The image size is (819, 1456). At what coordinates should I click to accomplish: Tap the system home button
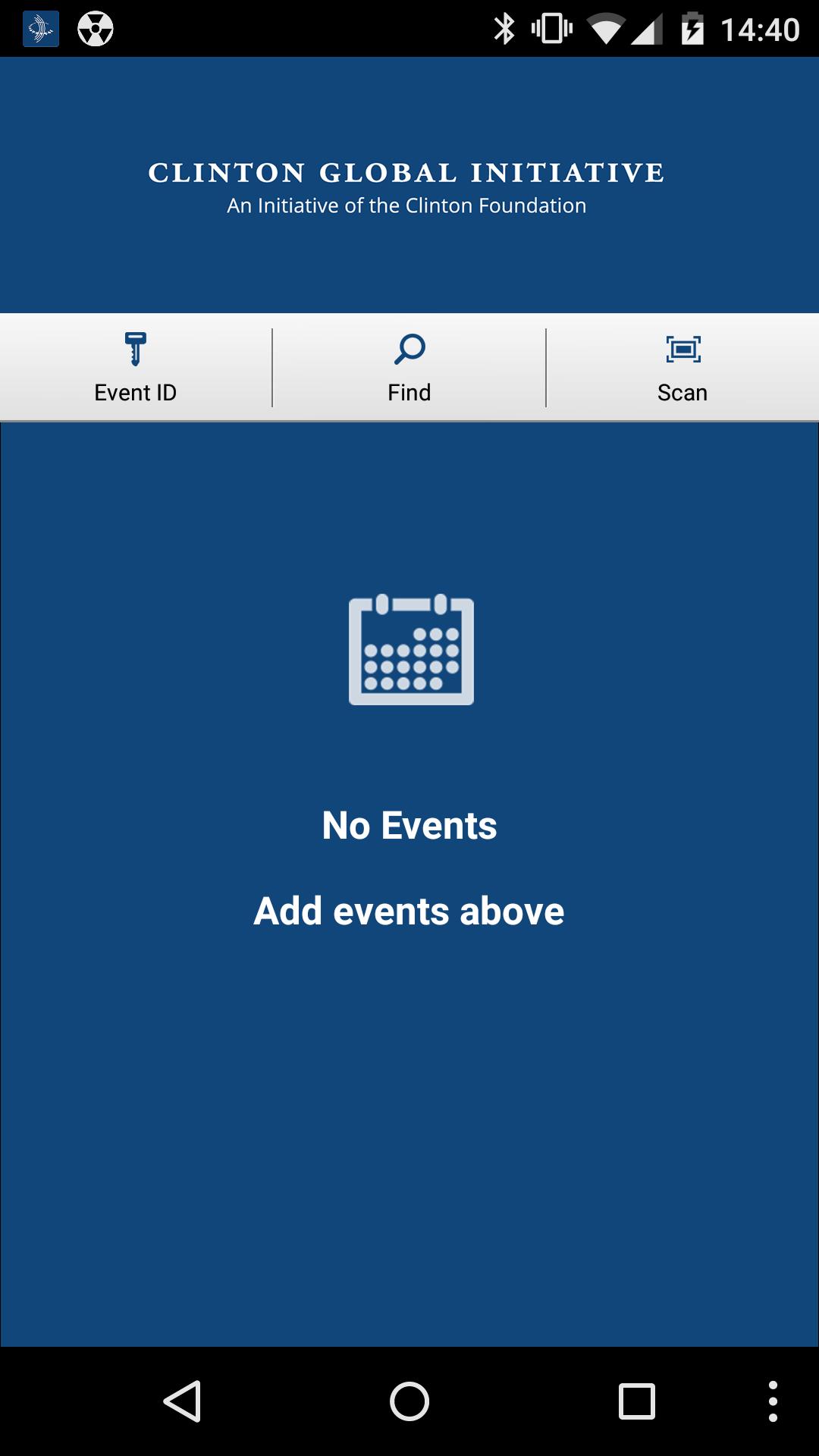(x=409, y=1401)
